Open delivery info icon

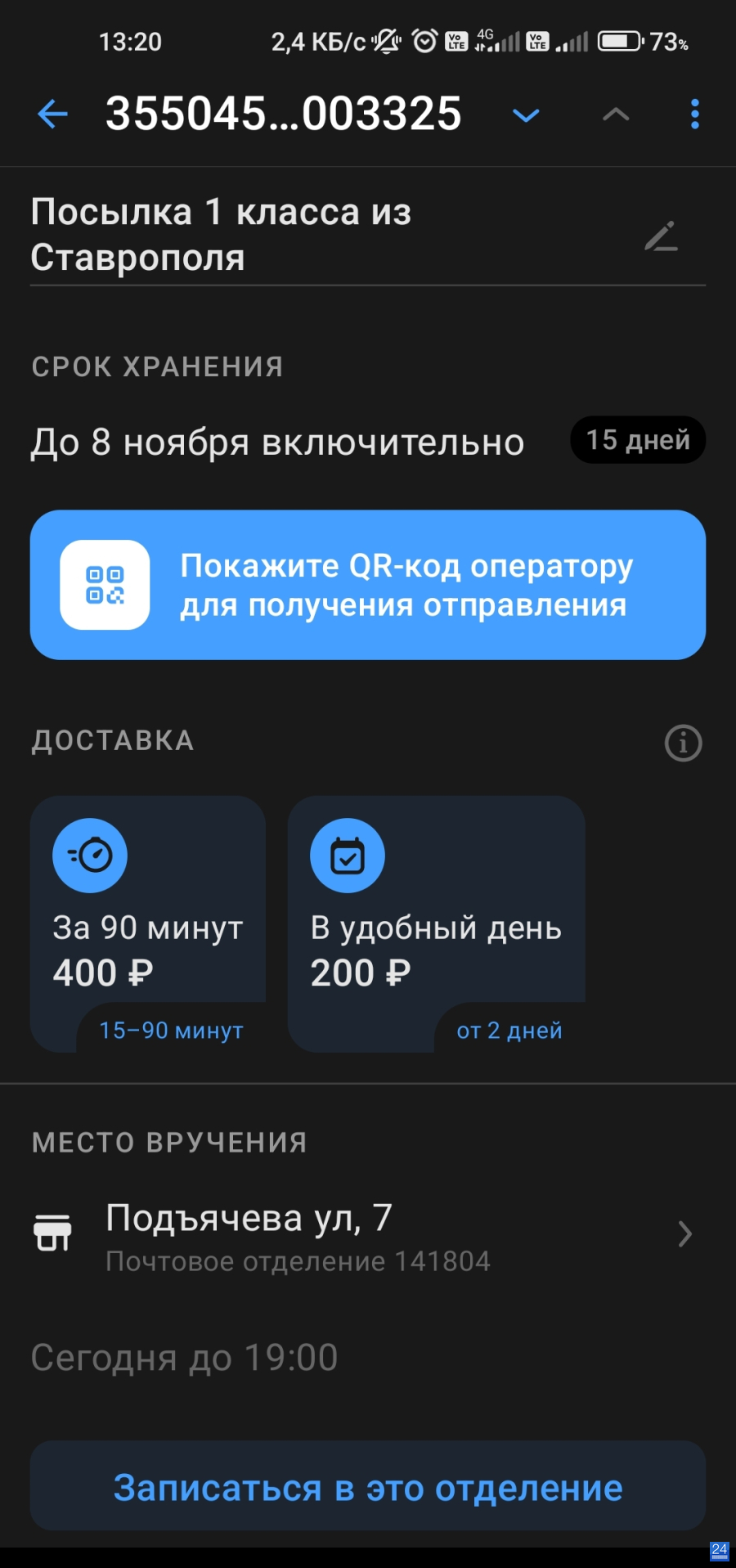[684, 743]
